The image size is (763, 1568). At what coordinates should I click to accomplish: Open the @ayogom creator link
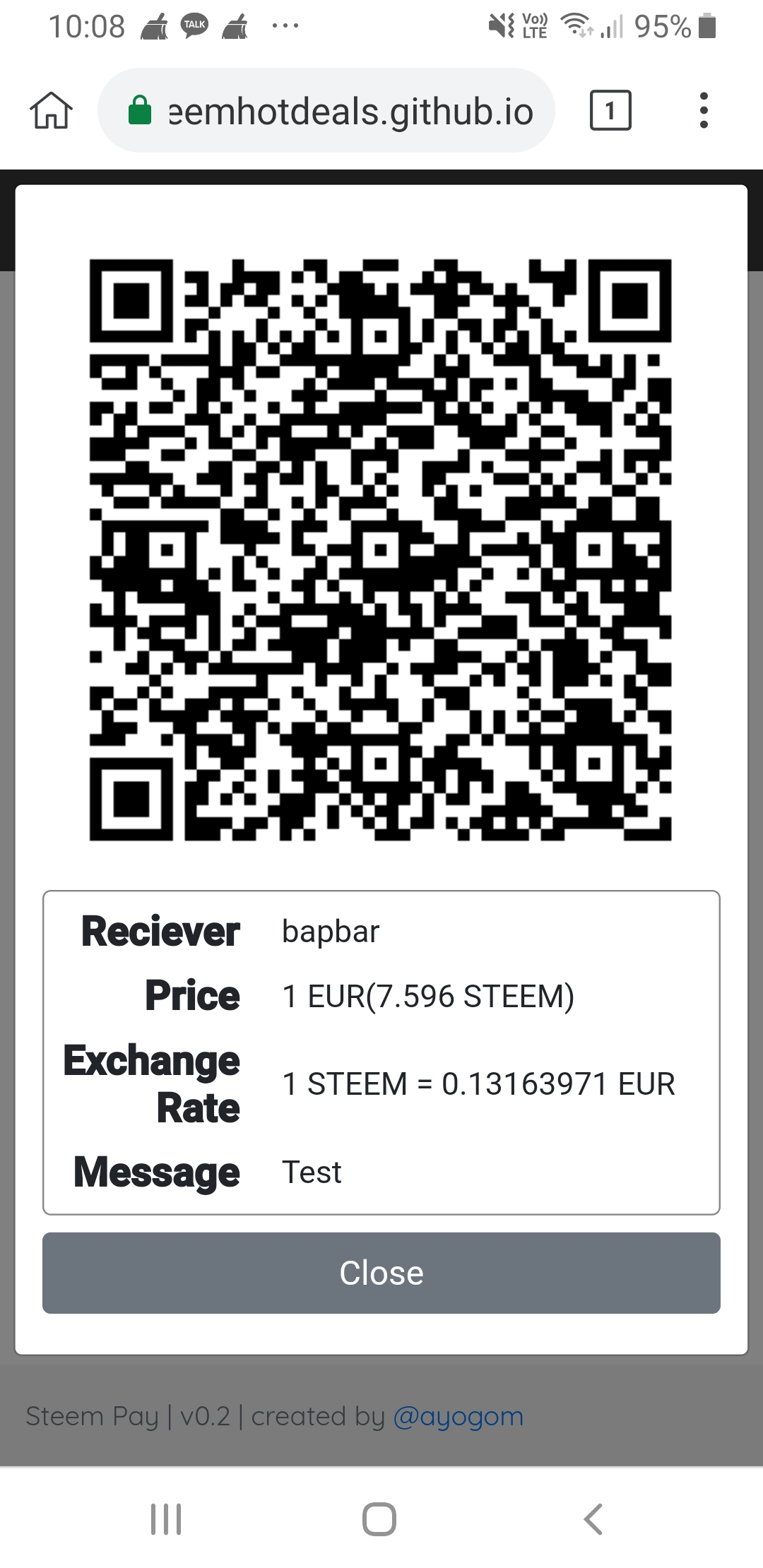(458, 1416)
